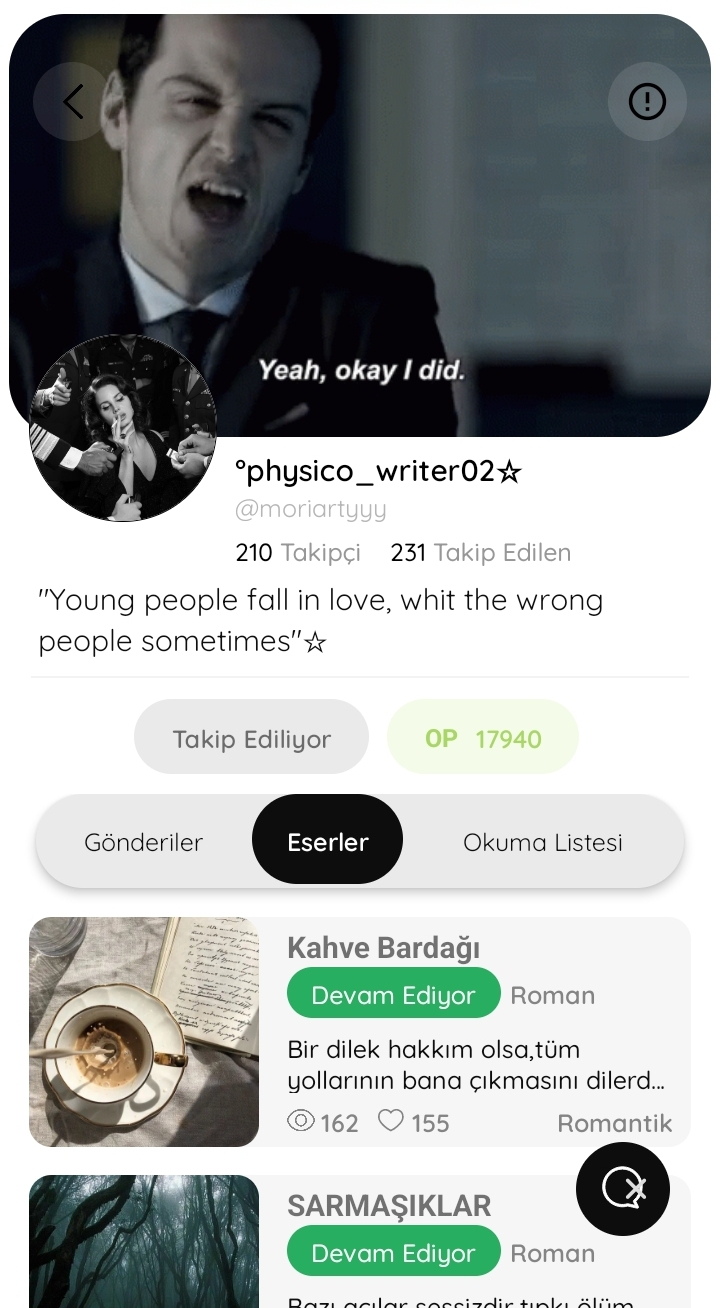Open the 210 Takipçi followers list
The image size is (720, 1308).
[x=297, y=552]
